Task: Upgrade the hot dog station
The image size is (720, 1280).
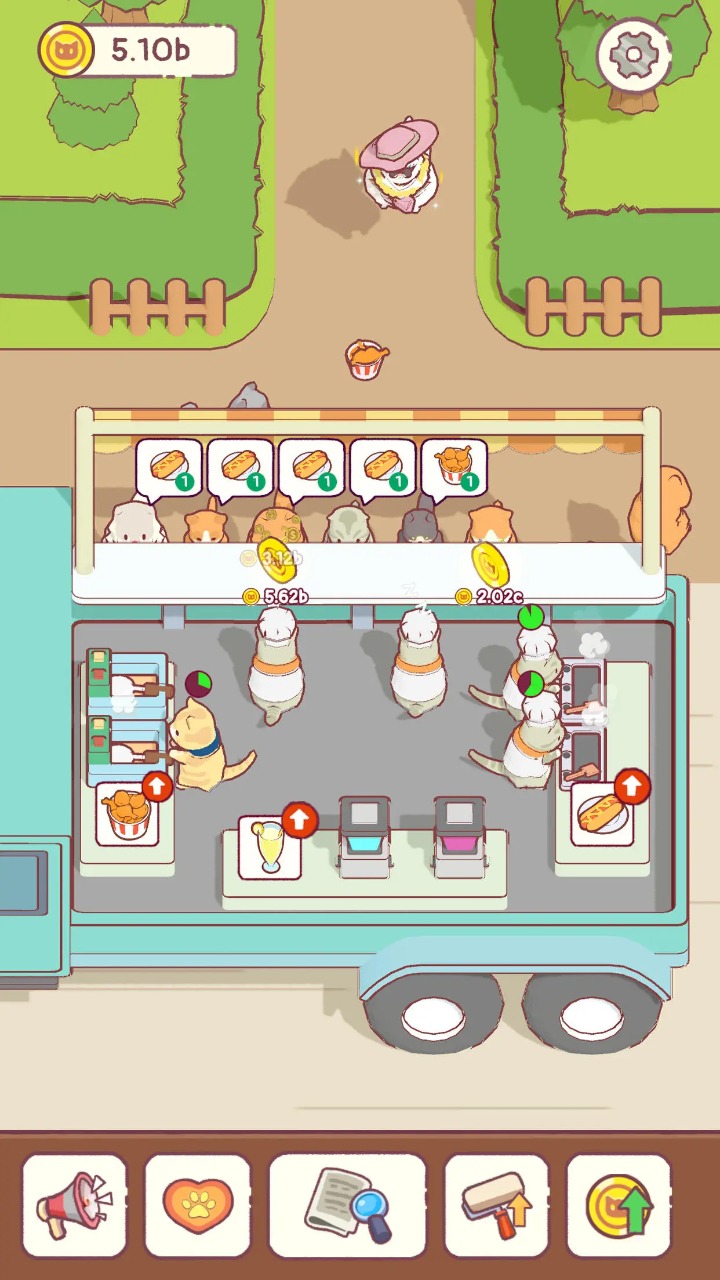Action: point(632,787)
